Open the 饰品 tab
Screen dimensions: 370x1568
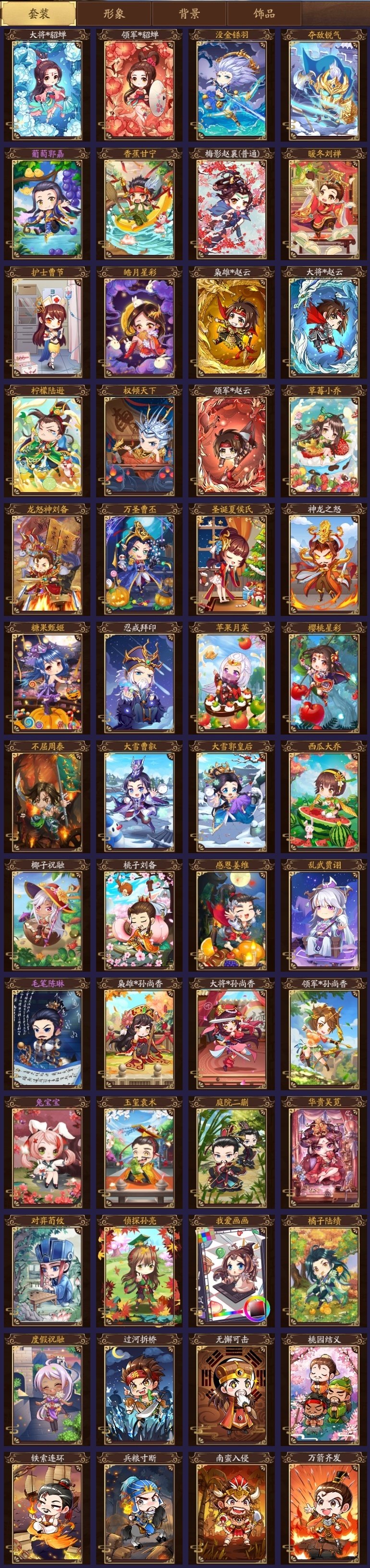[264, 13]
